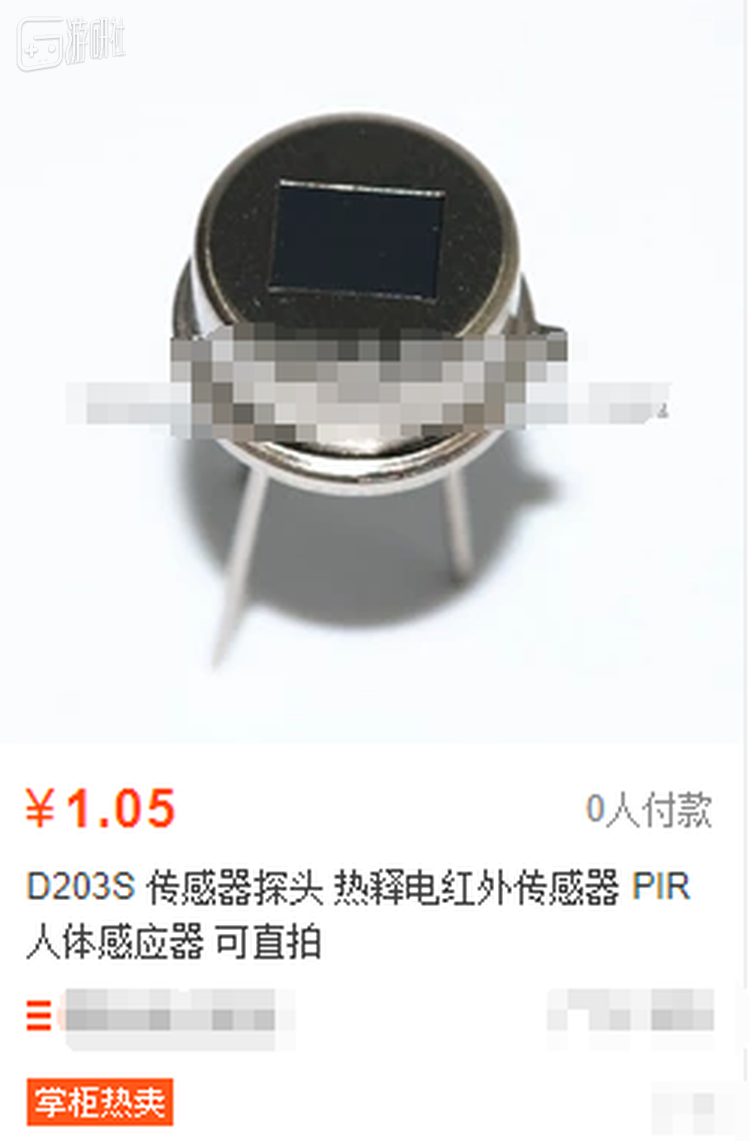Open the seller's shop name link

[170, 1018]
